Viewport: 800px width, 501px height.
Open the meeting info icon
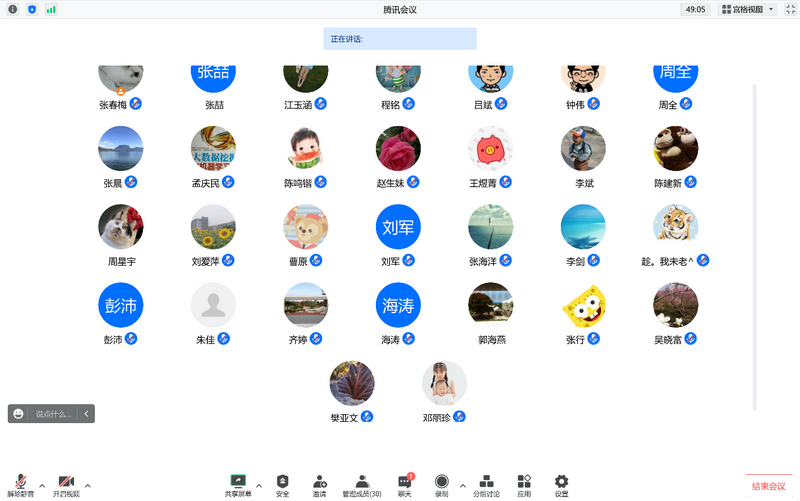[x=13, y=9]
